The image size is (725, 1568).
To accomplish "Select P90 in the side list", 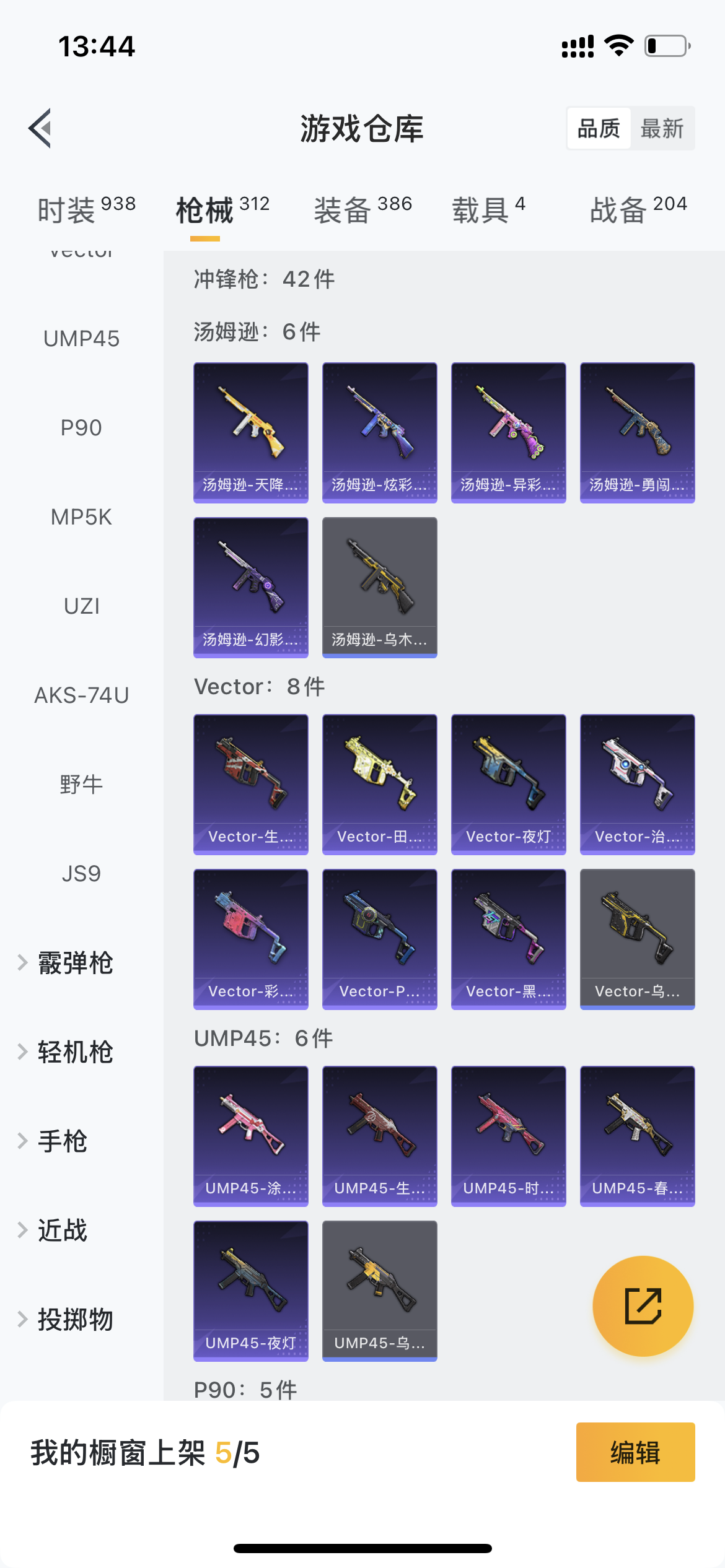I will [x=81, y=428].
